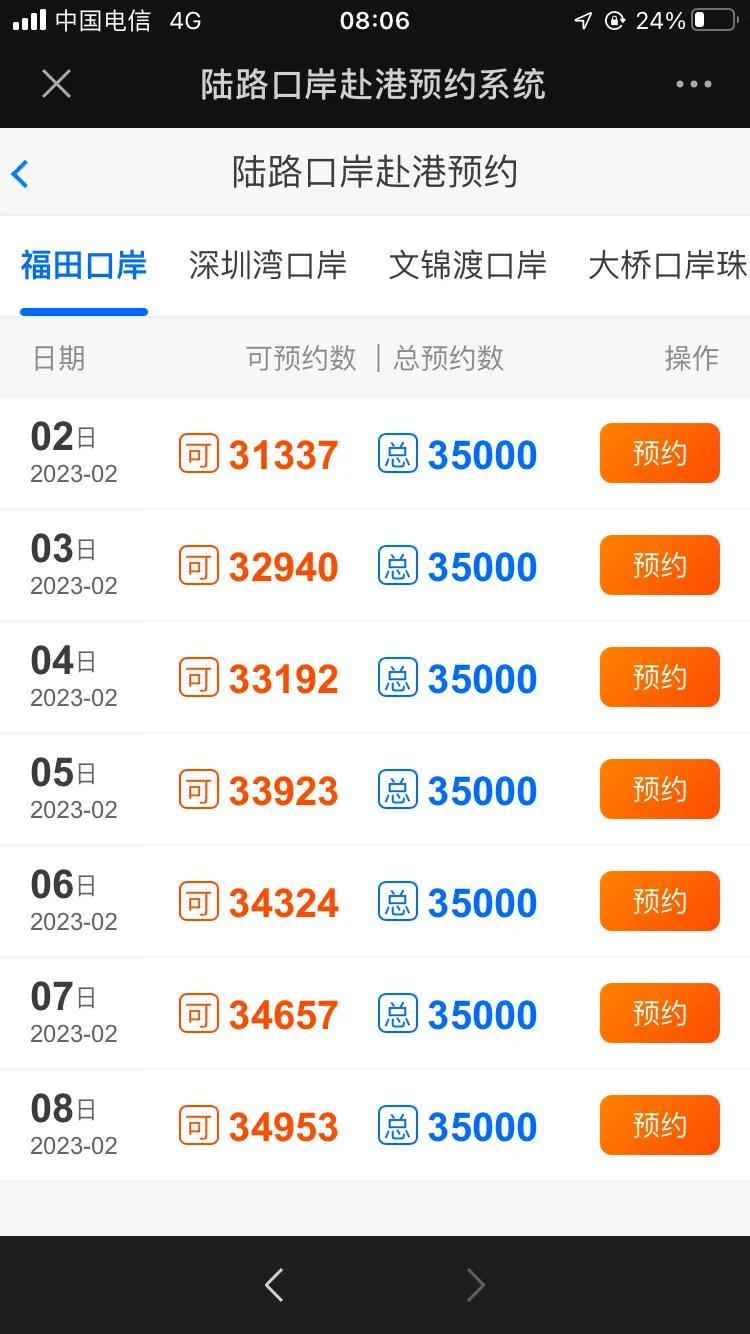The image size is (750, 1334).
Task: Click the next page chevron at the bottom
Action: click(476, 1285)
